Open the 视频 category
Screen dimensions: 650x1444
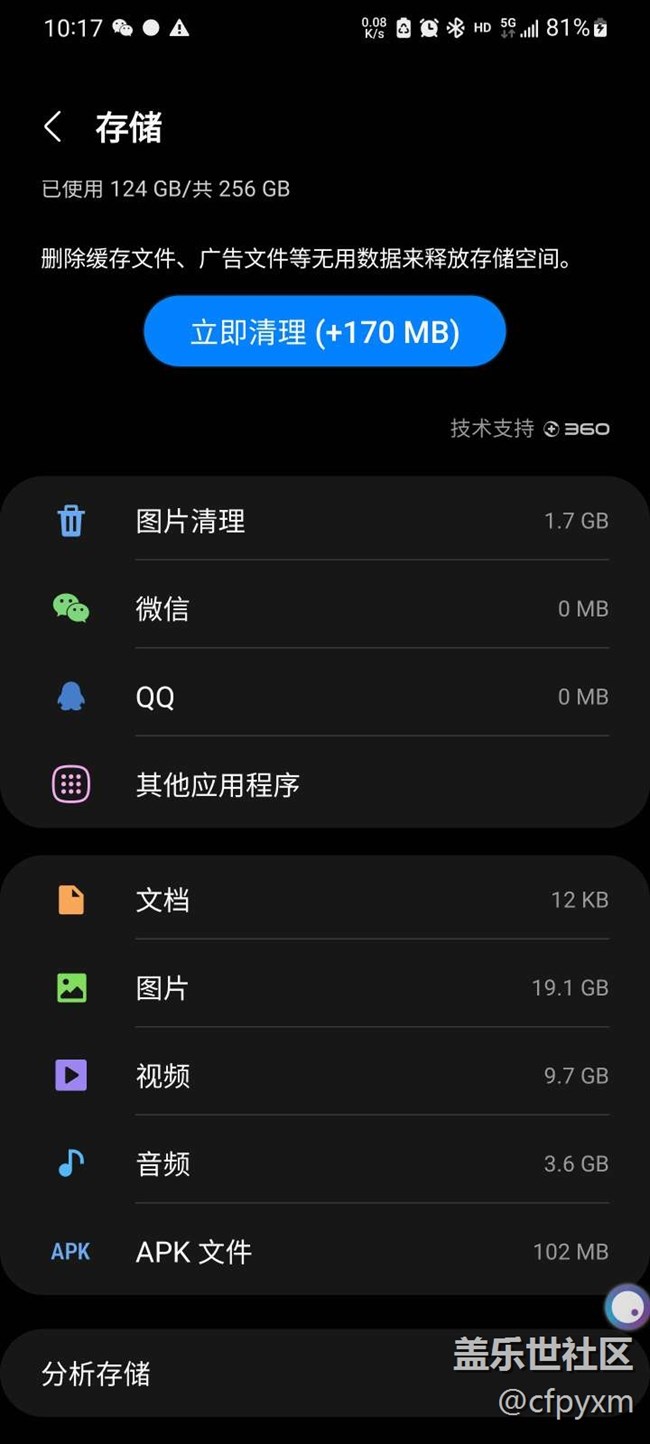point(325,1075)
